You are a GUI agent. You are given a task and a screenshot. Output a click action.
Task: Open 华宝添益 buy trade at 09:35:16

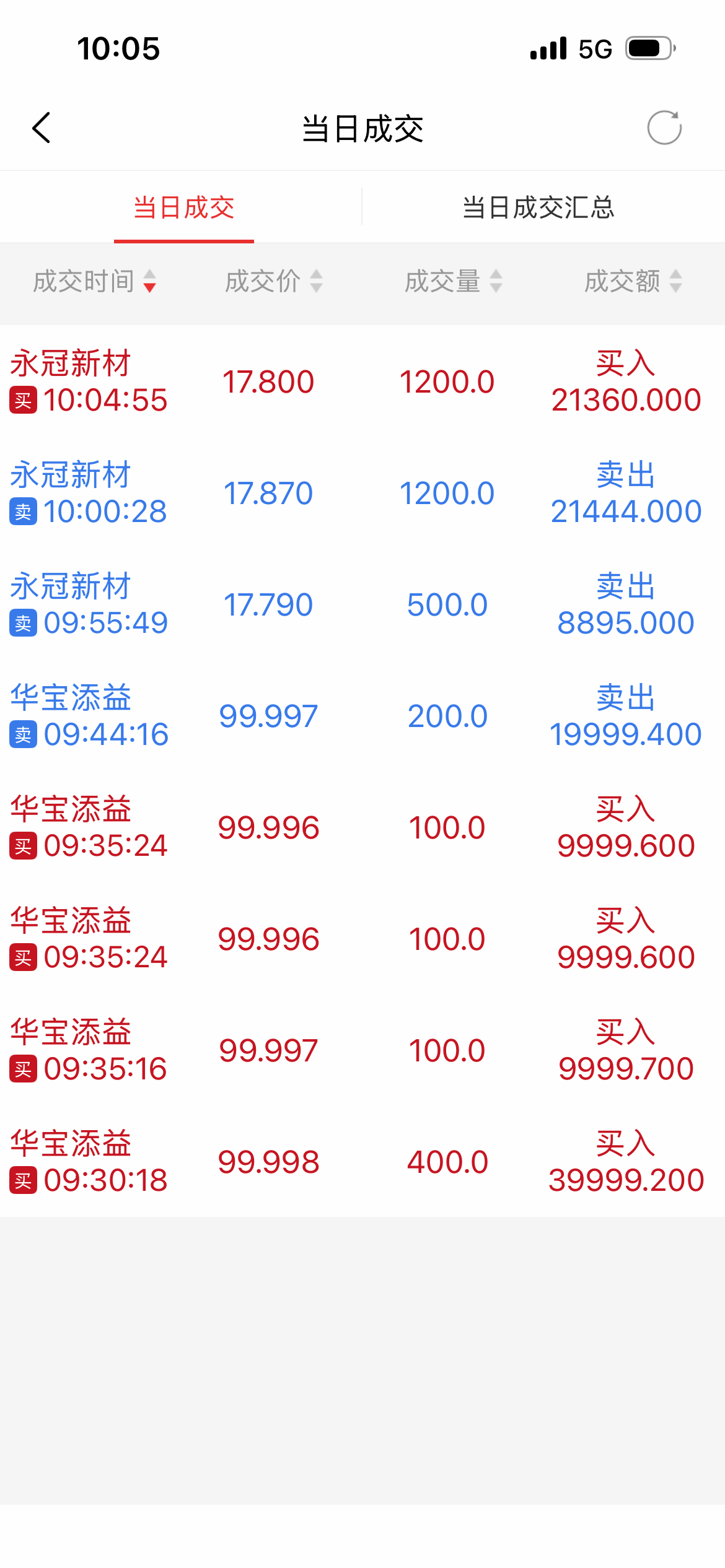[362, 1050]
